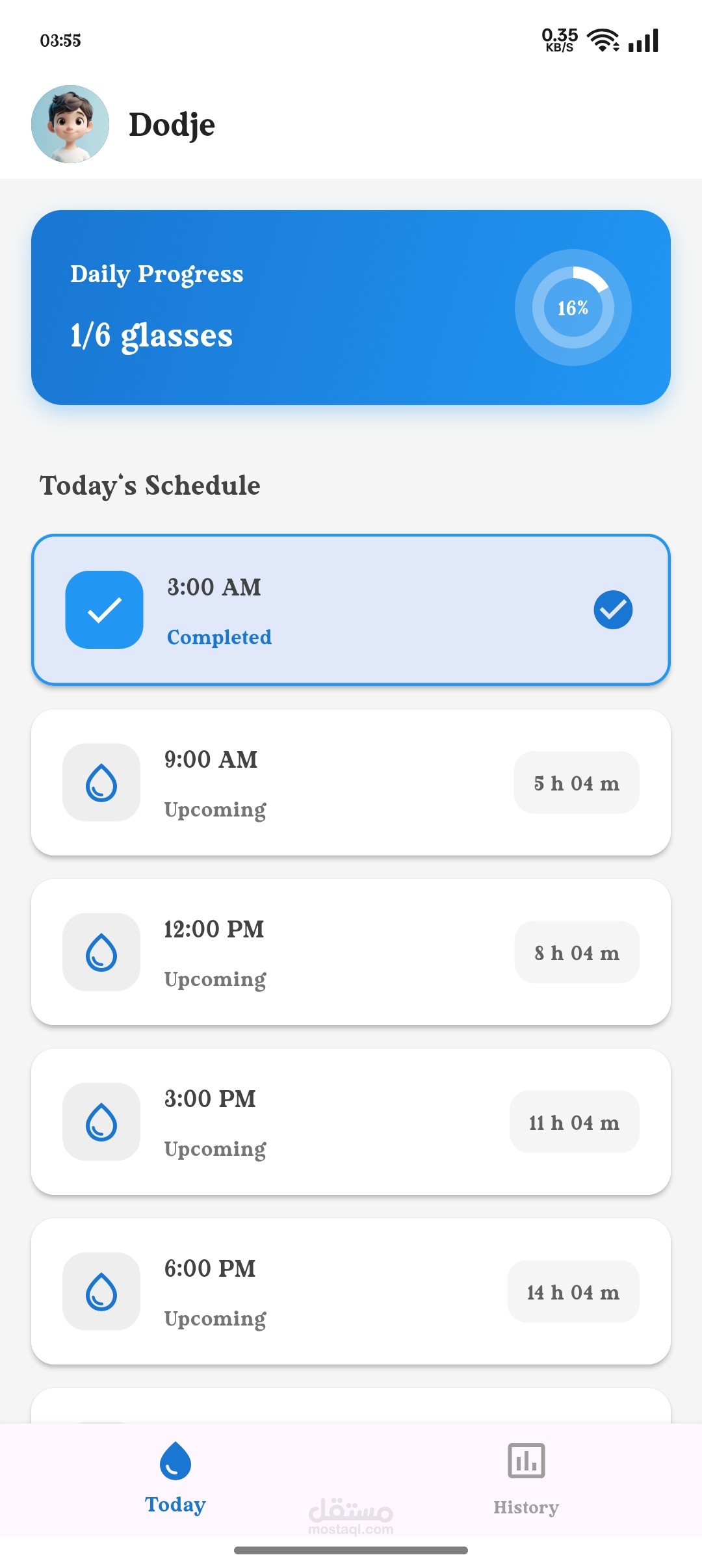Open Dodje's profile avatar
This screenshot has height=1568, width=702.
coord(70,124)
